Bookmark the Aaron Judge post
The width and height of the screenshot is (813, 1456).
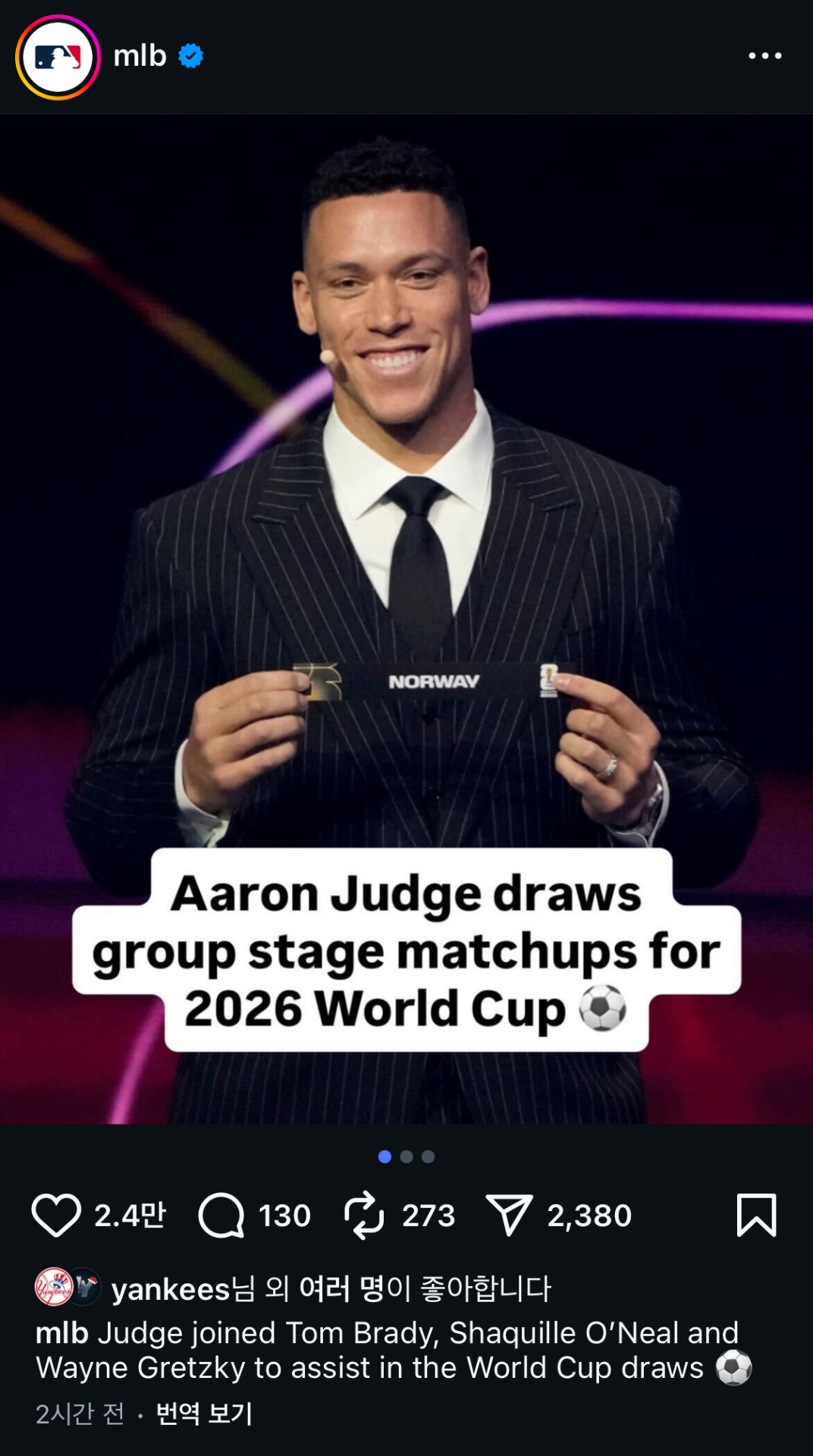click(x=756, y=1215)
